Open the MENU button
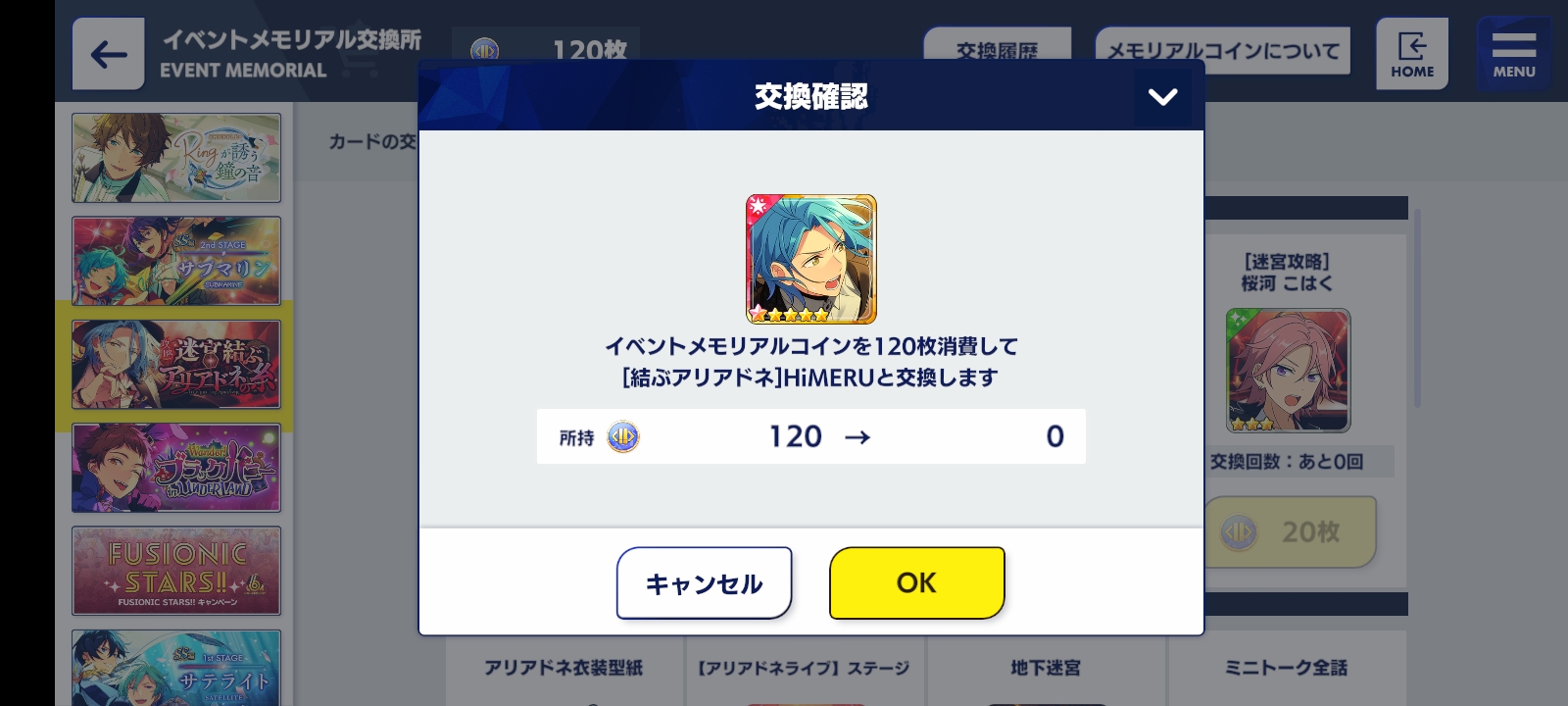1568x706 pixels. [x=1513, y=55]
